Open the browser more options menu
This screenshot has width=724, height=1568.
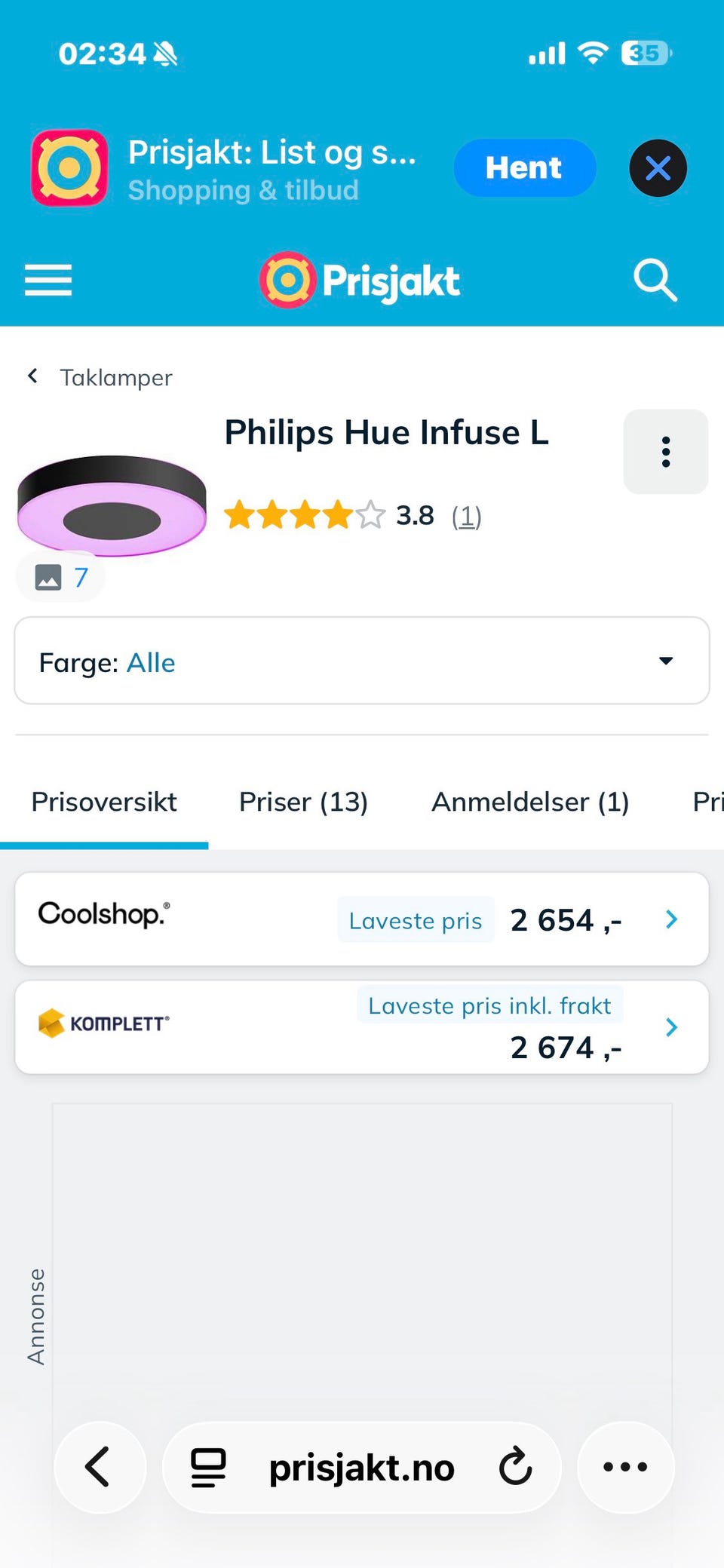click(x=624, y=1467)
